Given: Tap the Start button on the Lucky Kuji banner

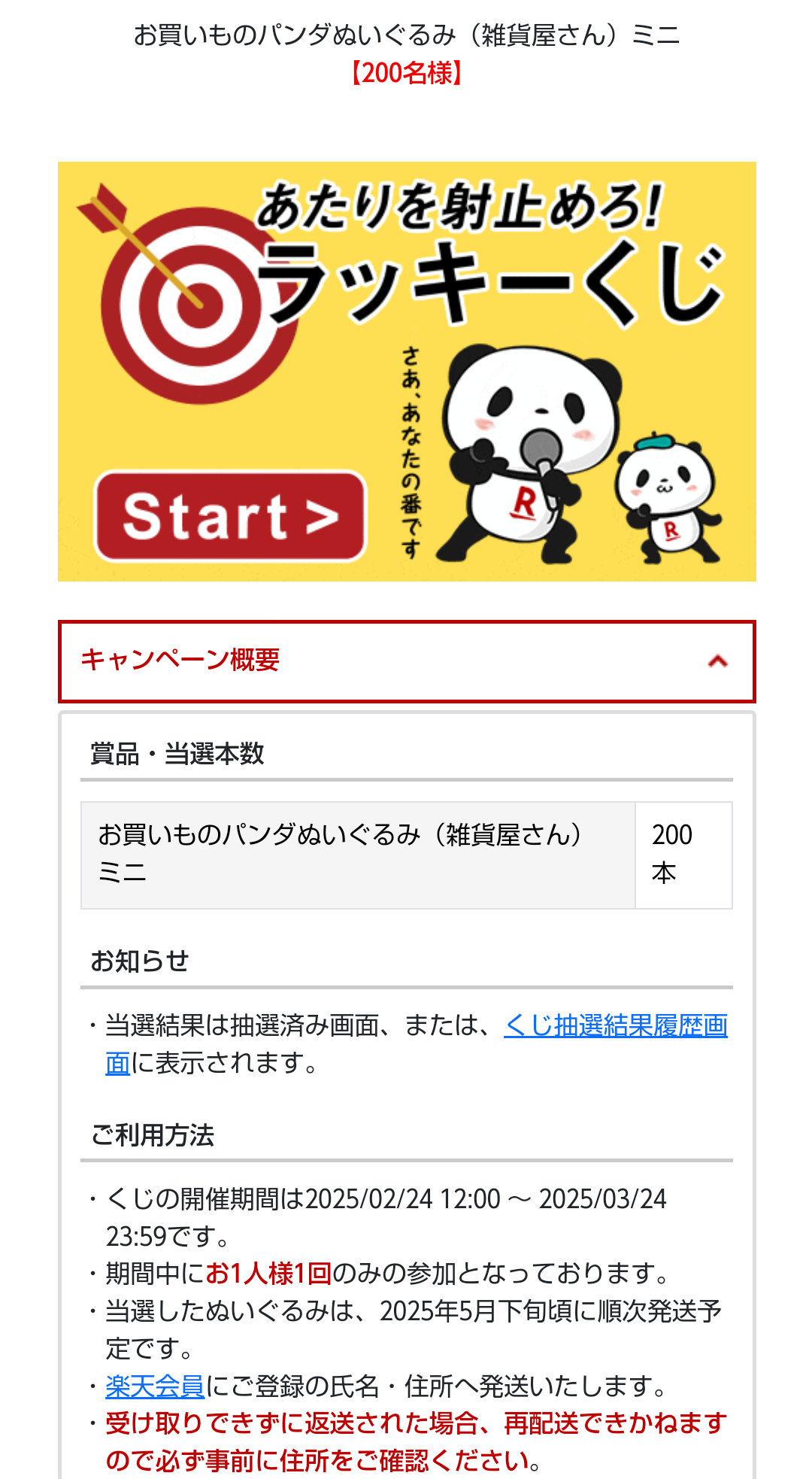Looking at the screenshot, I should (230, 517).
